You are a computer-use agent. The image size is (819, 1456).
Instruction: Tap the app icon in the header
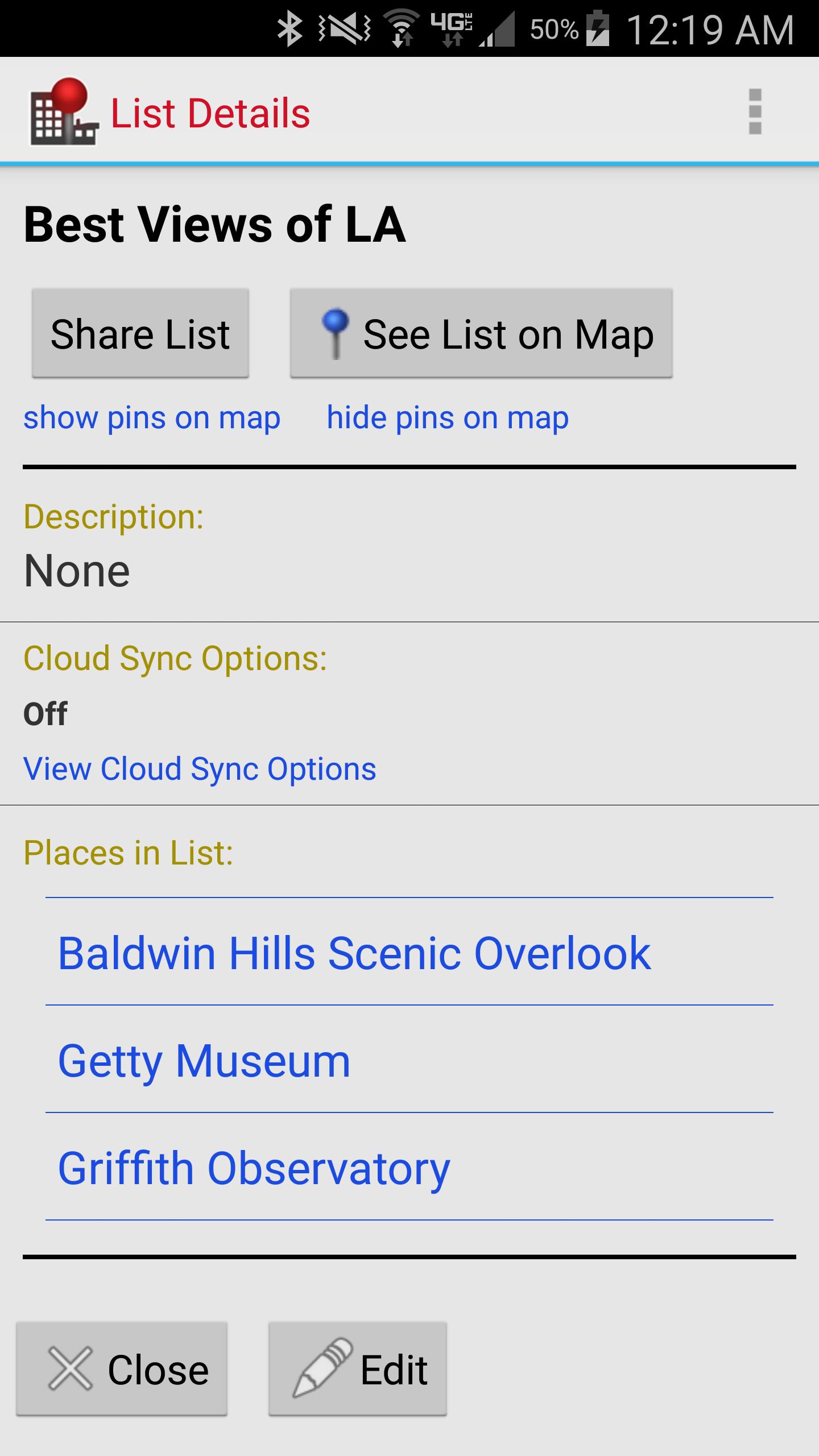[64, 112]
